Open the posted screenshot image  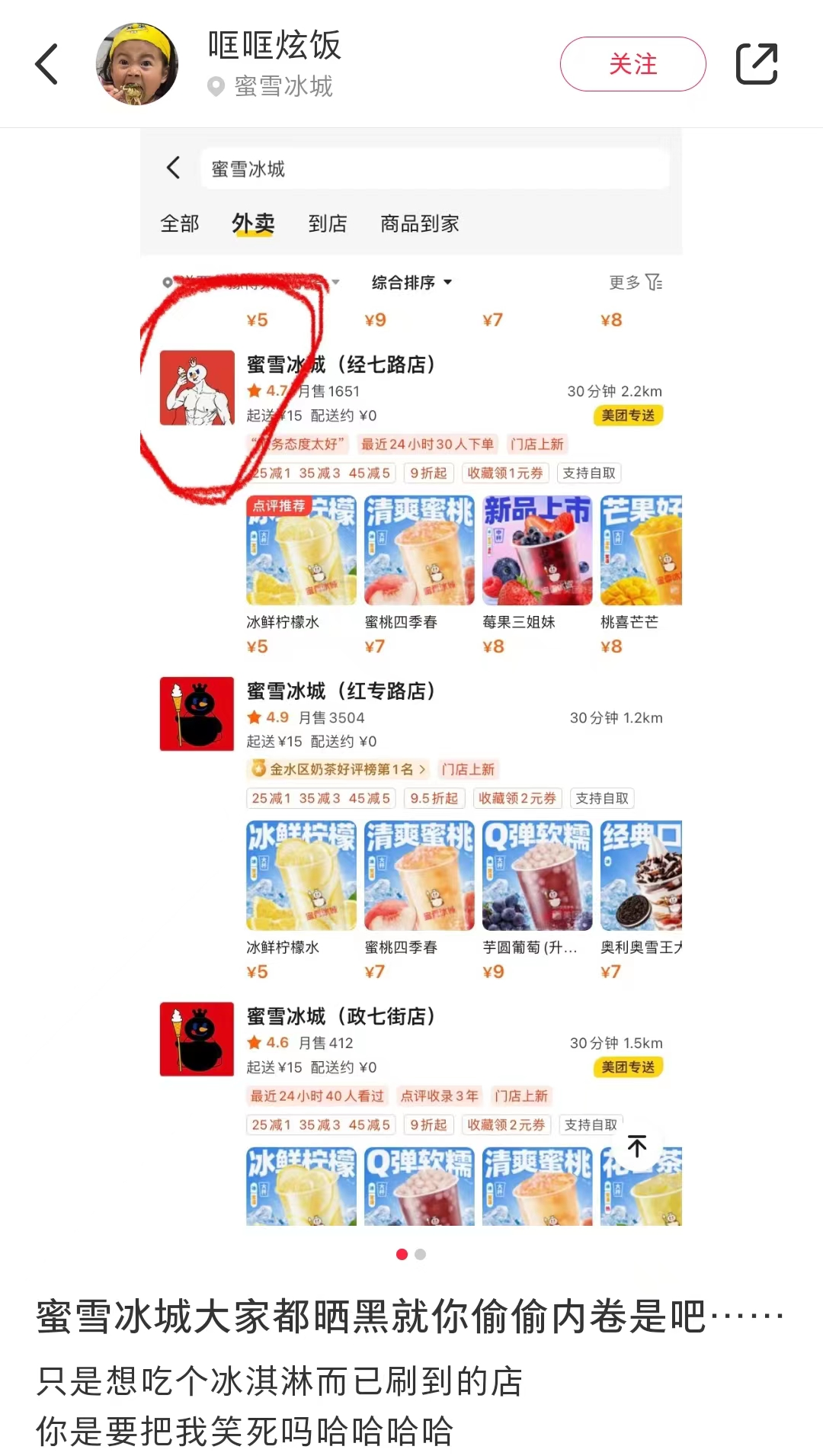[x=411, y=678]
